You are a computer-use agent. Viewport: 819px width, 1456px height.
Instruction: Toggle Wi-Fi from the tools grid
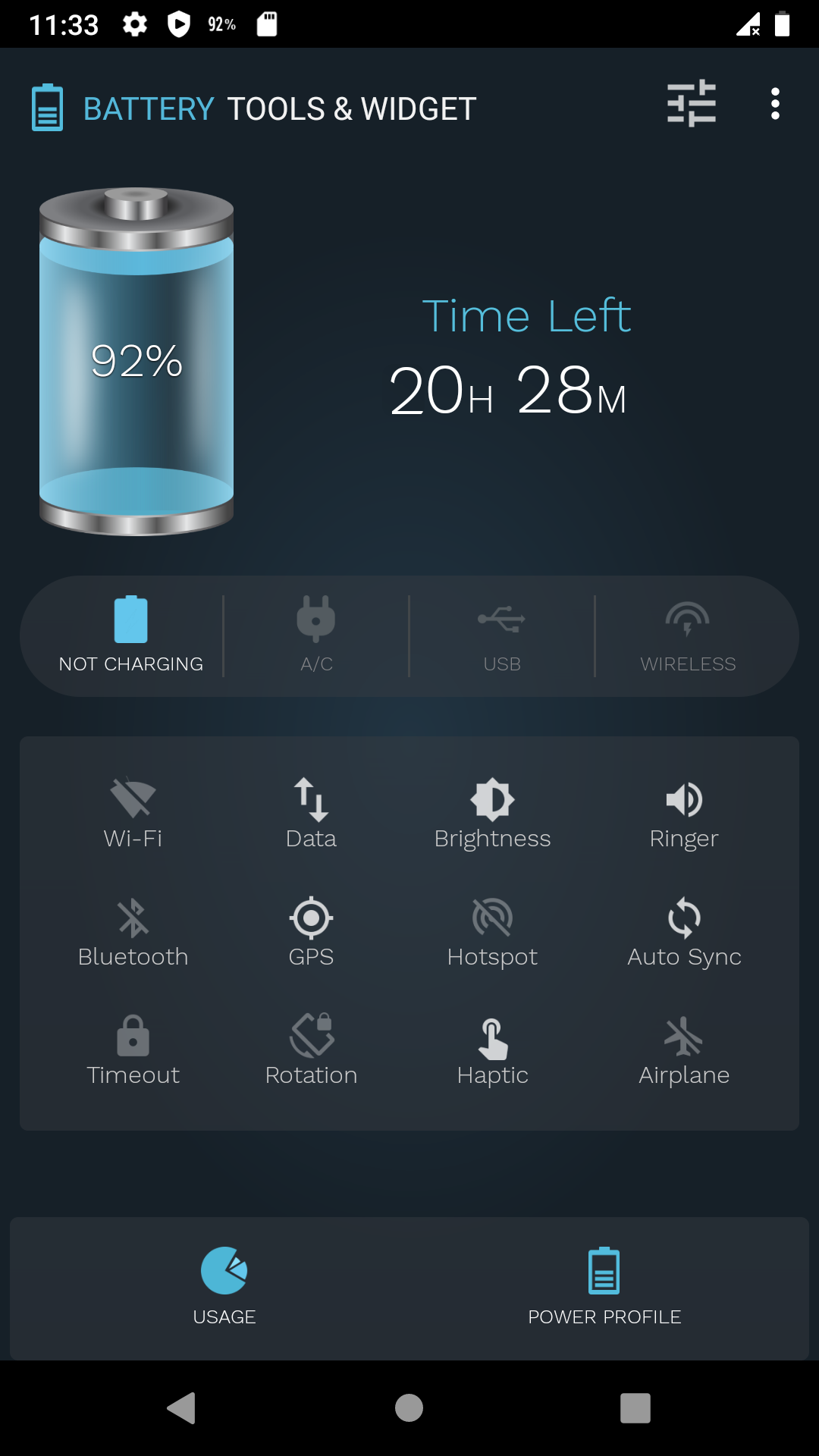pyautogui.click(x=133, y=811)
